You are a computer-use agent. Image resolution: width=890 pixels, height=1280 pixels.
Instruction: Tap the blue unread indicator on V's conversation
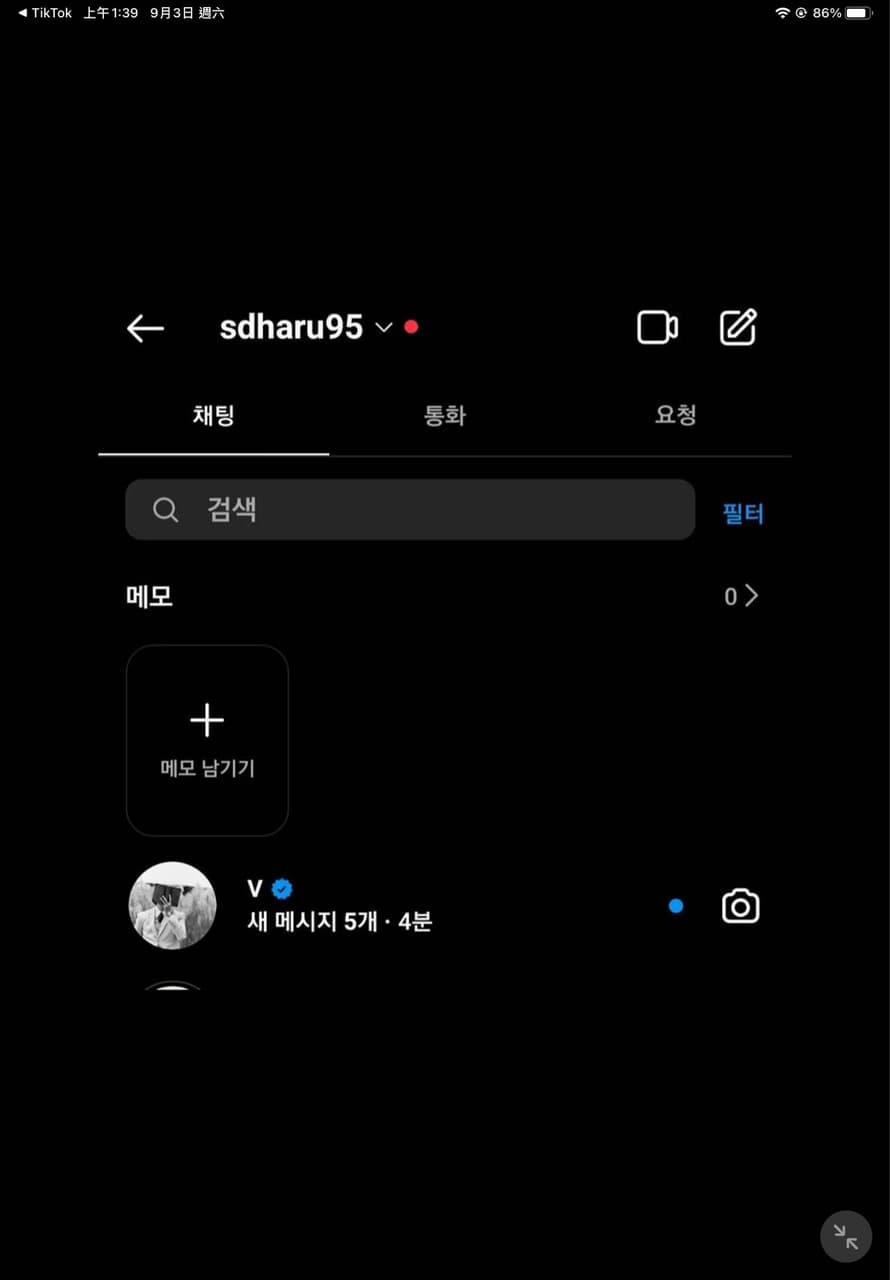(676, 906)
